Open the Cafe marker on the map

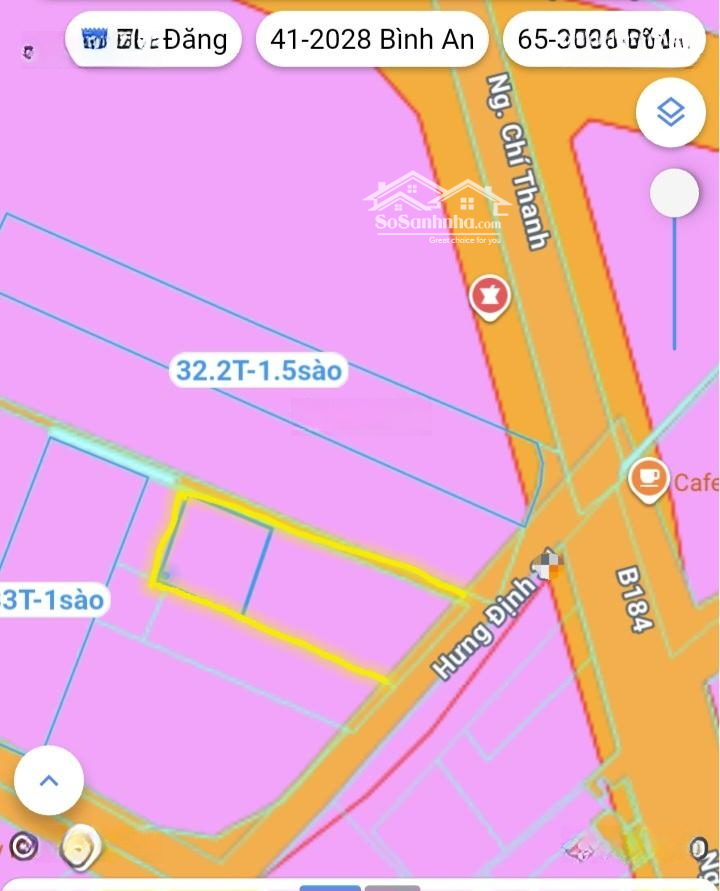click(649, 478)
